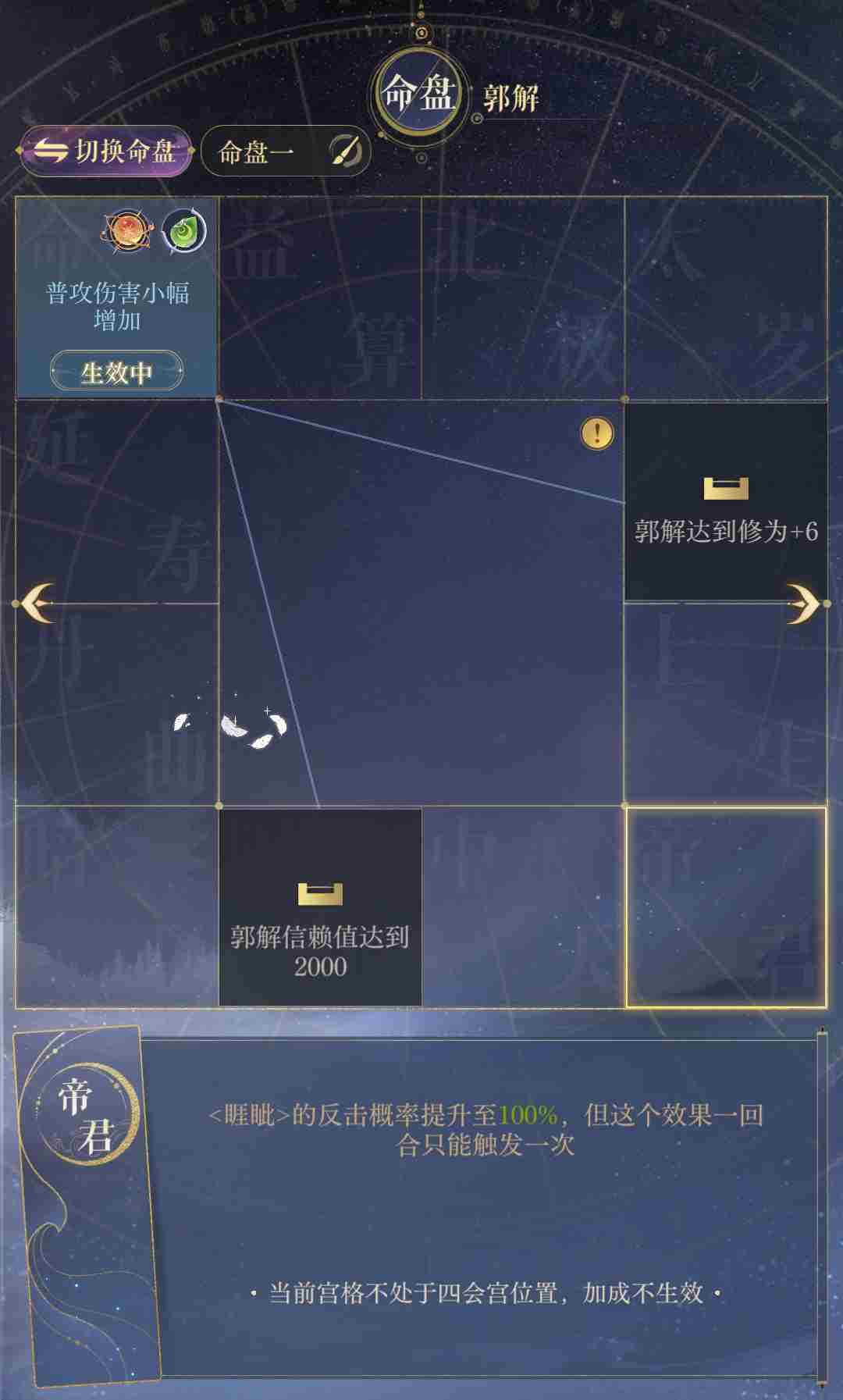Tap the 切换命盘 switch button

(x=105, y=151)
